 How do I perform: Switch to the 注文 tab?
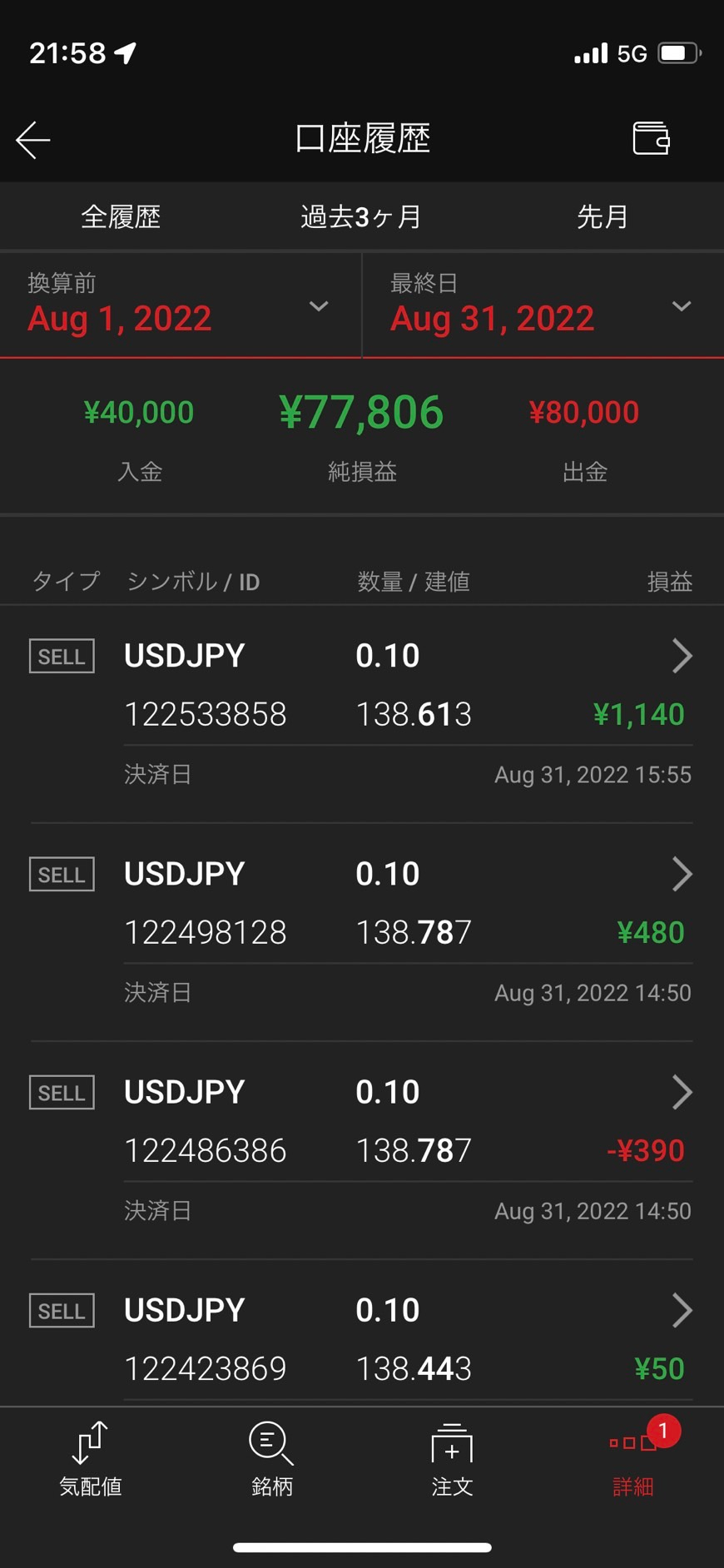(452, 1460)
